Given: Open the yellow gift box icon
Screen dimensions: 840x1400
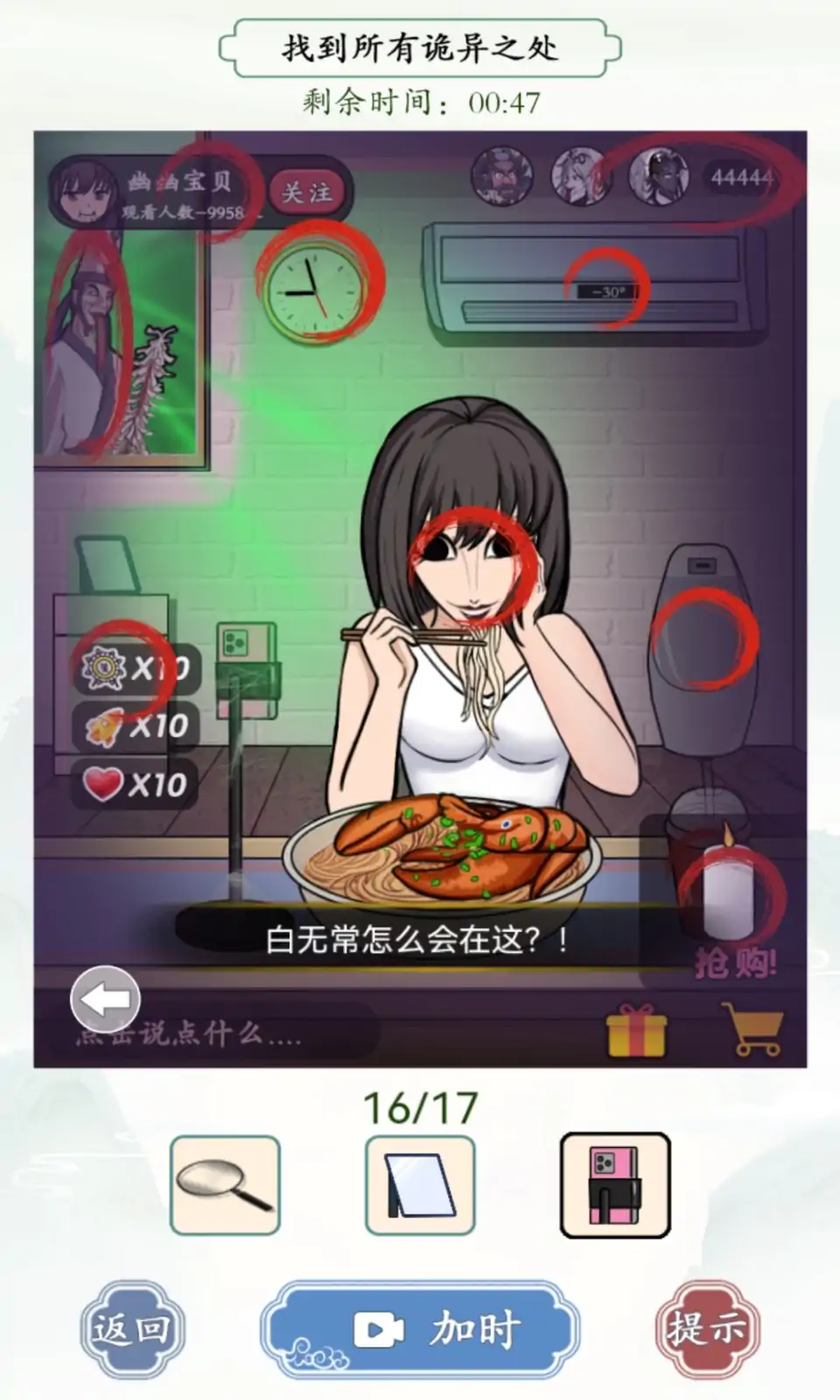Looking at the screenshot, I should 637,1030.
